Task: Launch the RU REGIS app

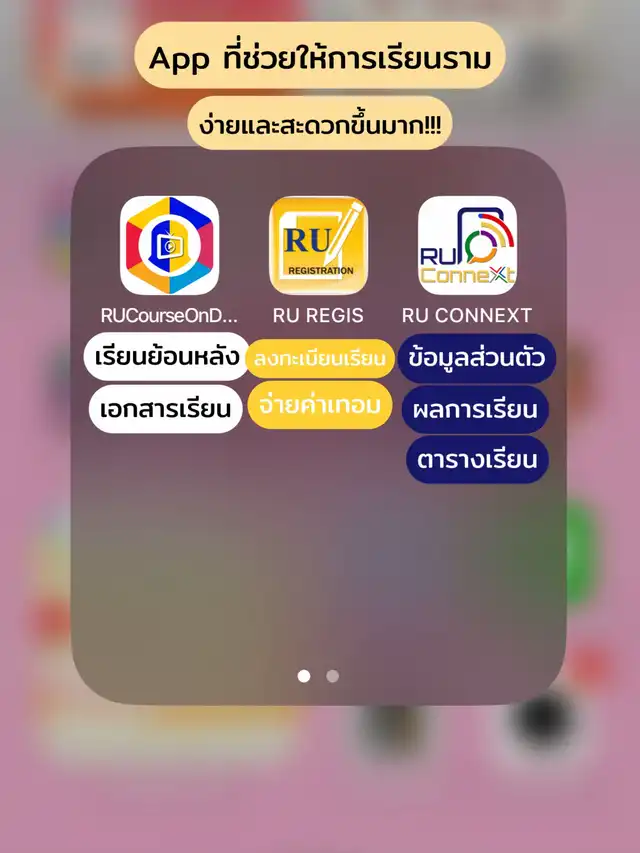Action: coord(318,245)
